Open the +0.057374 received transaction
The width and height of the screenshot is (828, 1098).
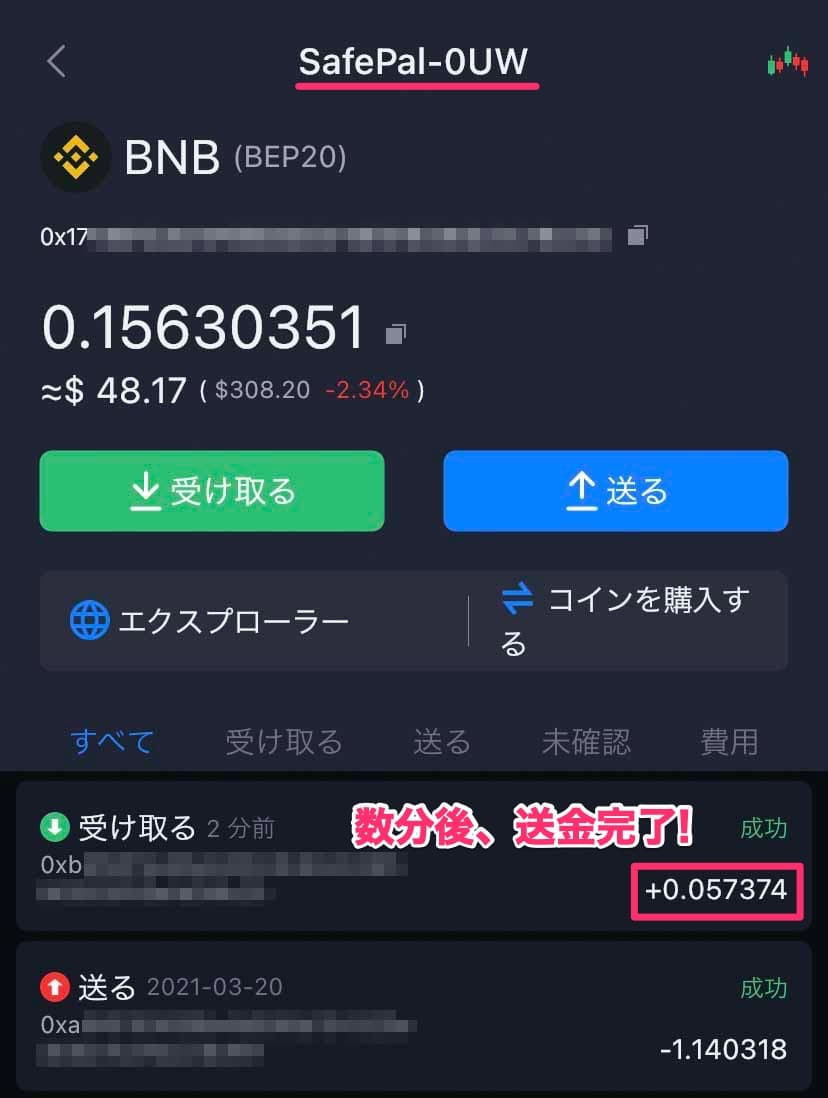414,857
